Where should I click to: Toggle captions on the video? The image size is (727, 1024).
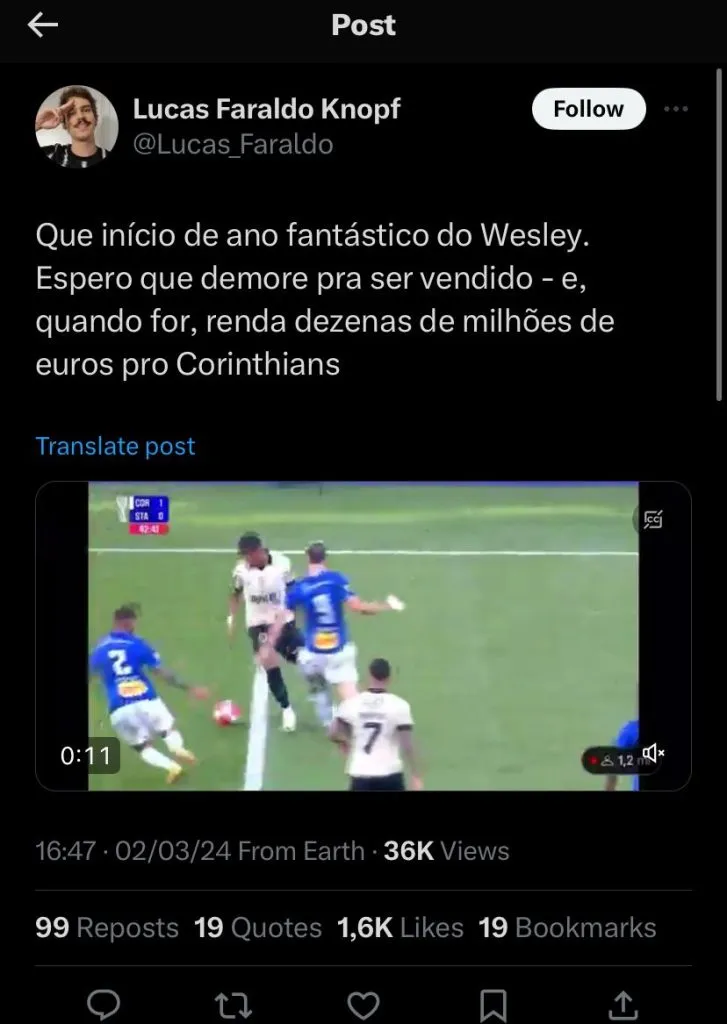pos(653,519)
